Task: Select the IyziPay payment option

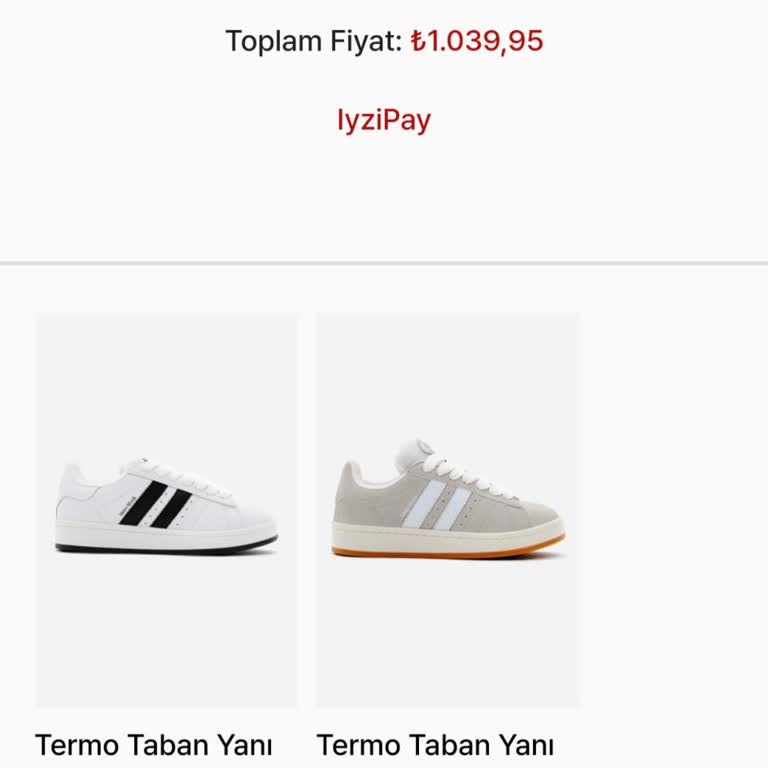Action: (384, 121)
